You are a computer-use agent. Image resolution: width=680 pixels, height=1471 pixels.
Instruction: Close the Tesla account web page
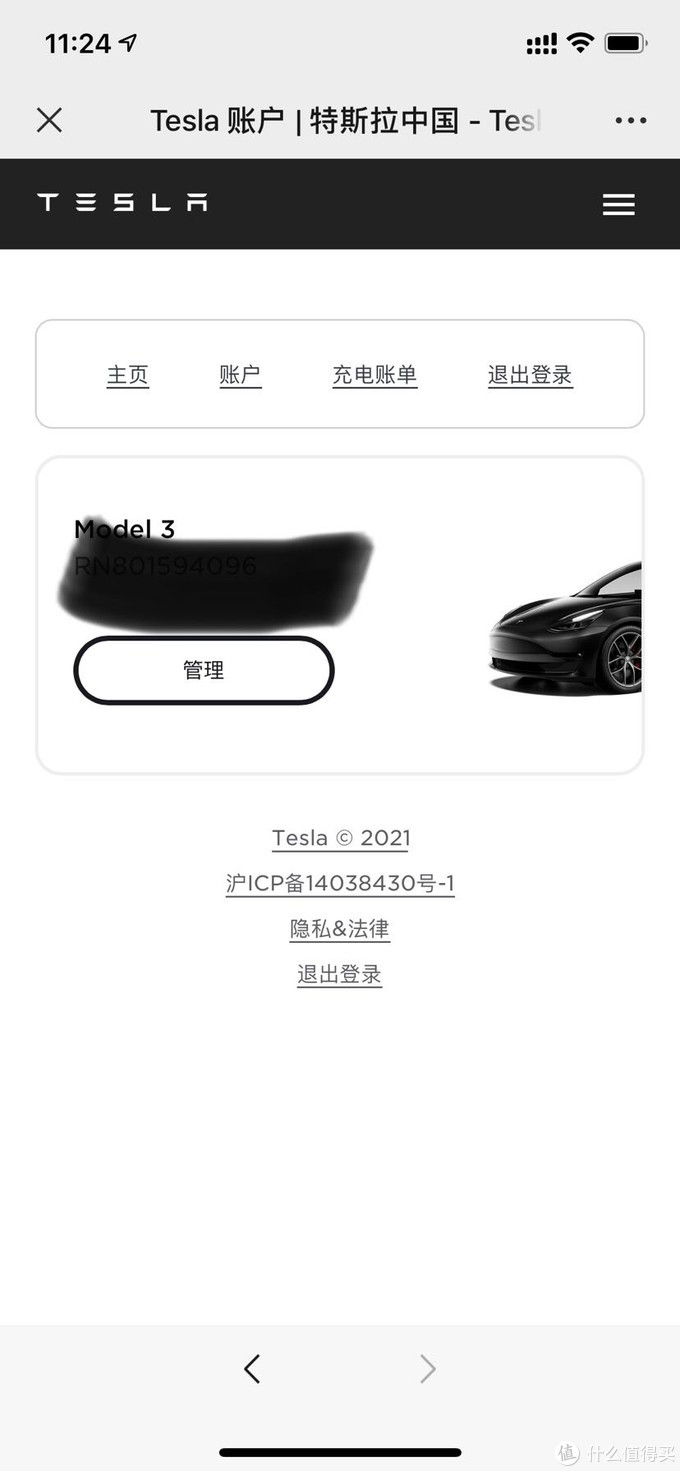pyautogui.click(x=49, y=120)
